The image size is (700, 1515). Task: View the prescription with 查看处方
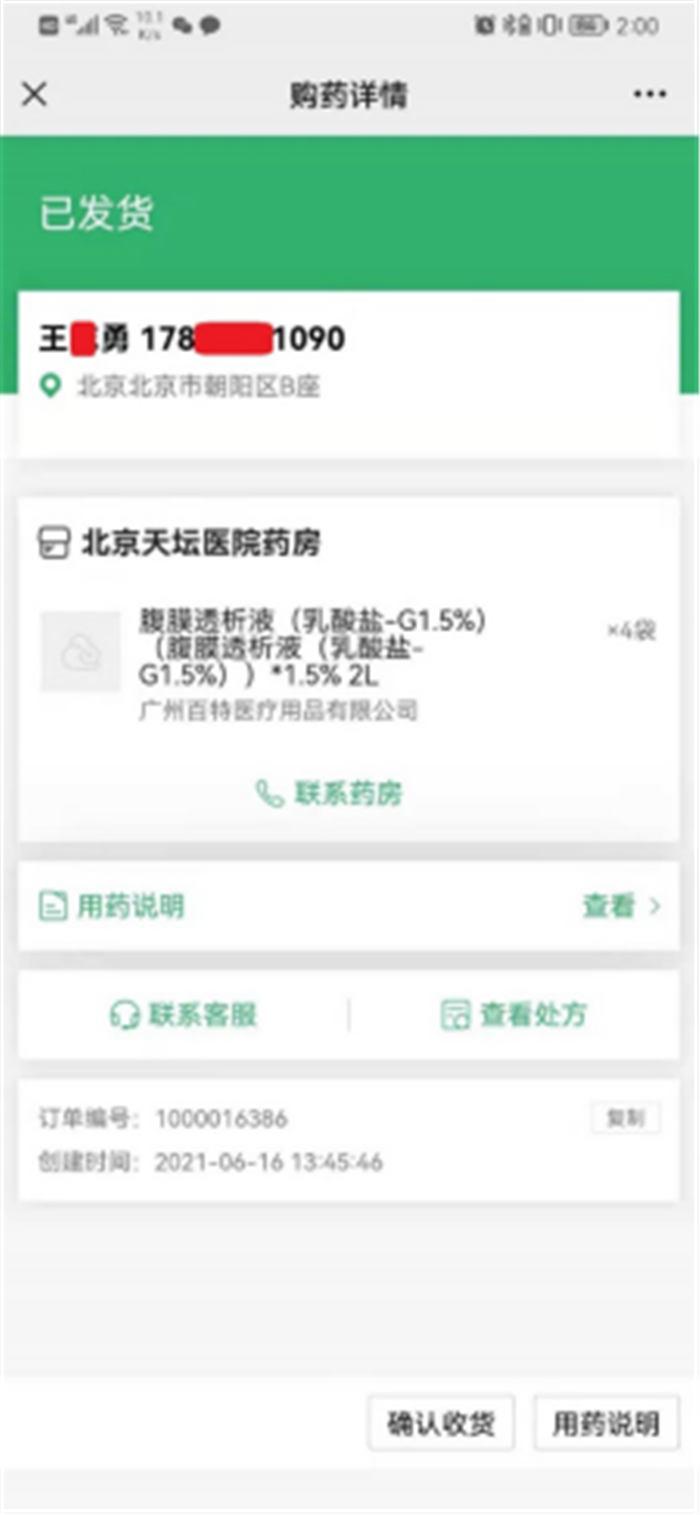click(514, 1015)
